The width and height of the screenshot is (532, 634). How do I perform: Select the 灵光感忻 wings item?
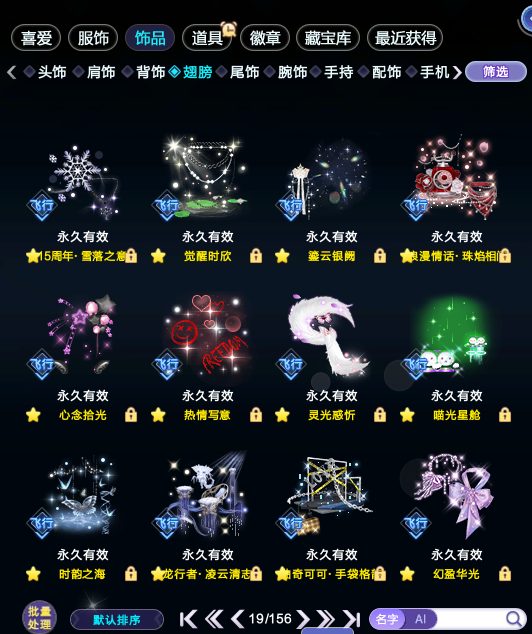pos(331,336)
